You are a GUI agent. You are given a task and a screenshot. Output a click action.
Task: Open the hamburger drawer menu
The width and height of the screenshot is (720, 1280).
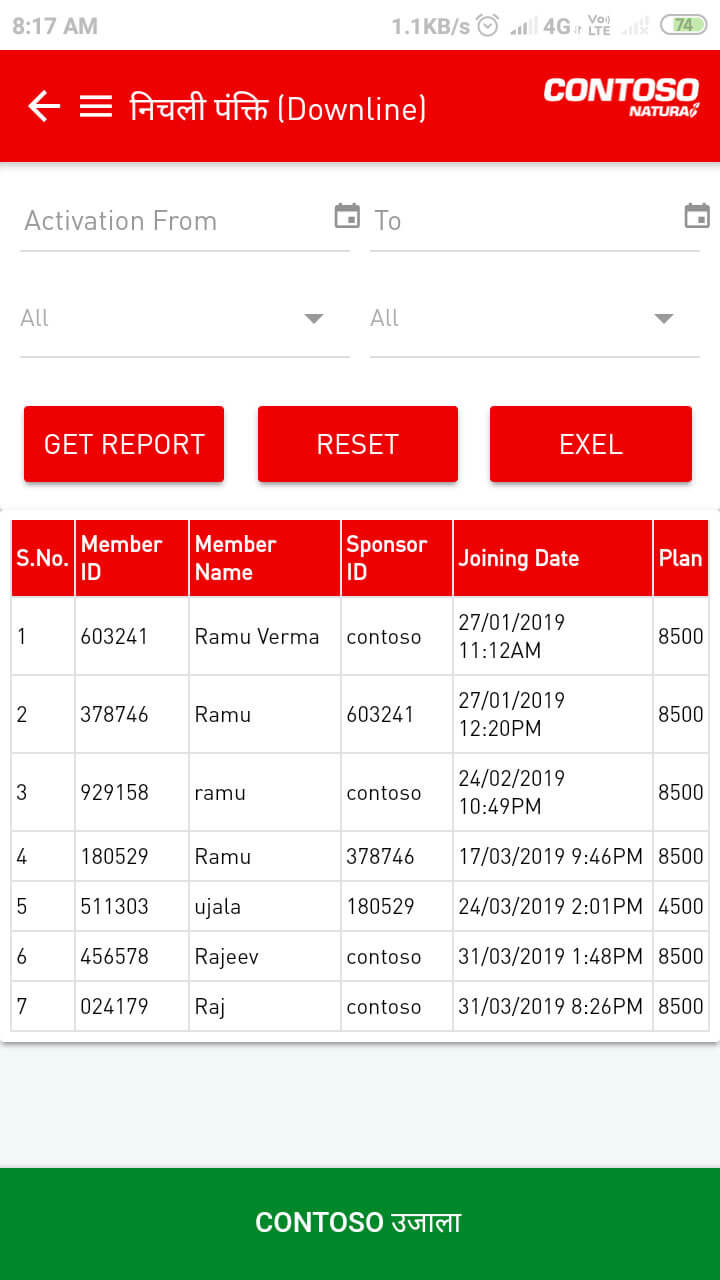(x=96, y=106)
